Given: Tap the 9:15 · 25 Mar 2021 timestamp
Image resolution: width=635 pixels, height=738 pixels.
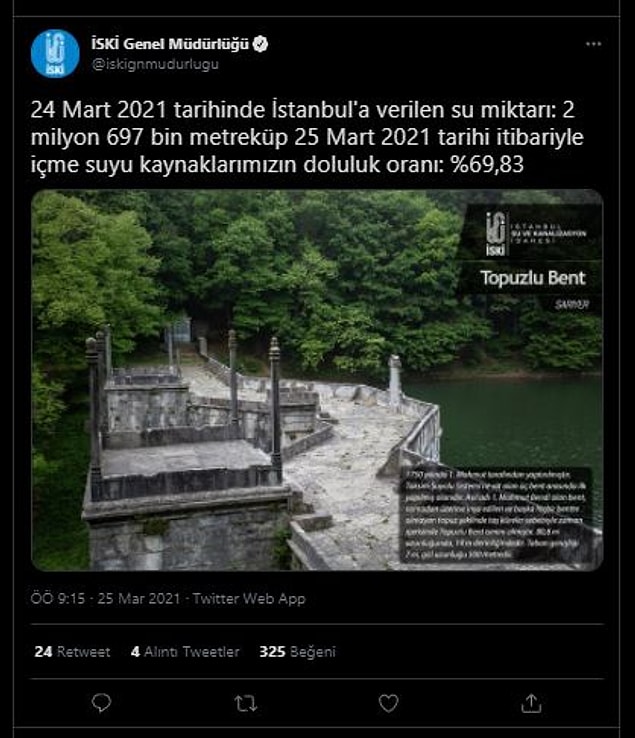Looking at the screenshot, I should pos(107,599).
